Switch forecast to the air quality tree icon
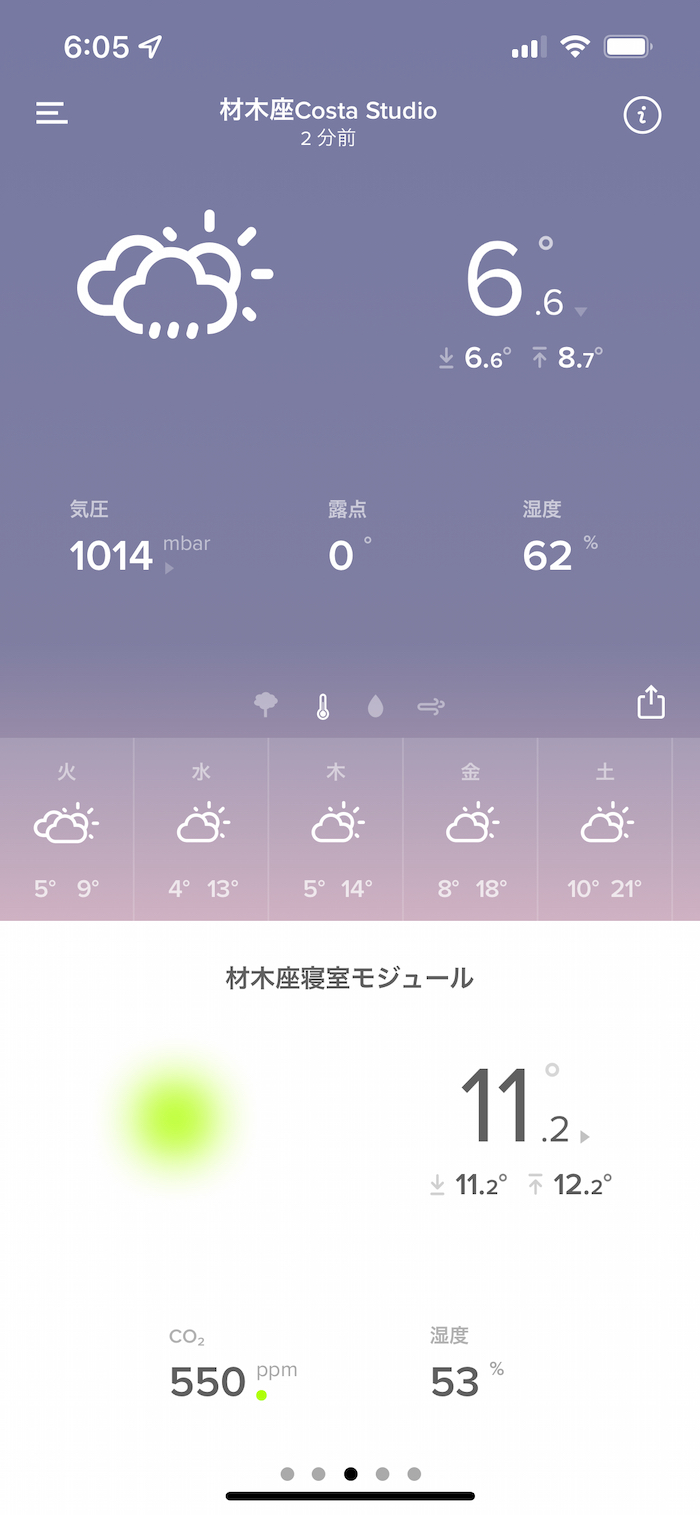 [266, 706]
